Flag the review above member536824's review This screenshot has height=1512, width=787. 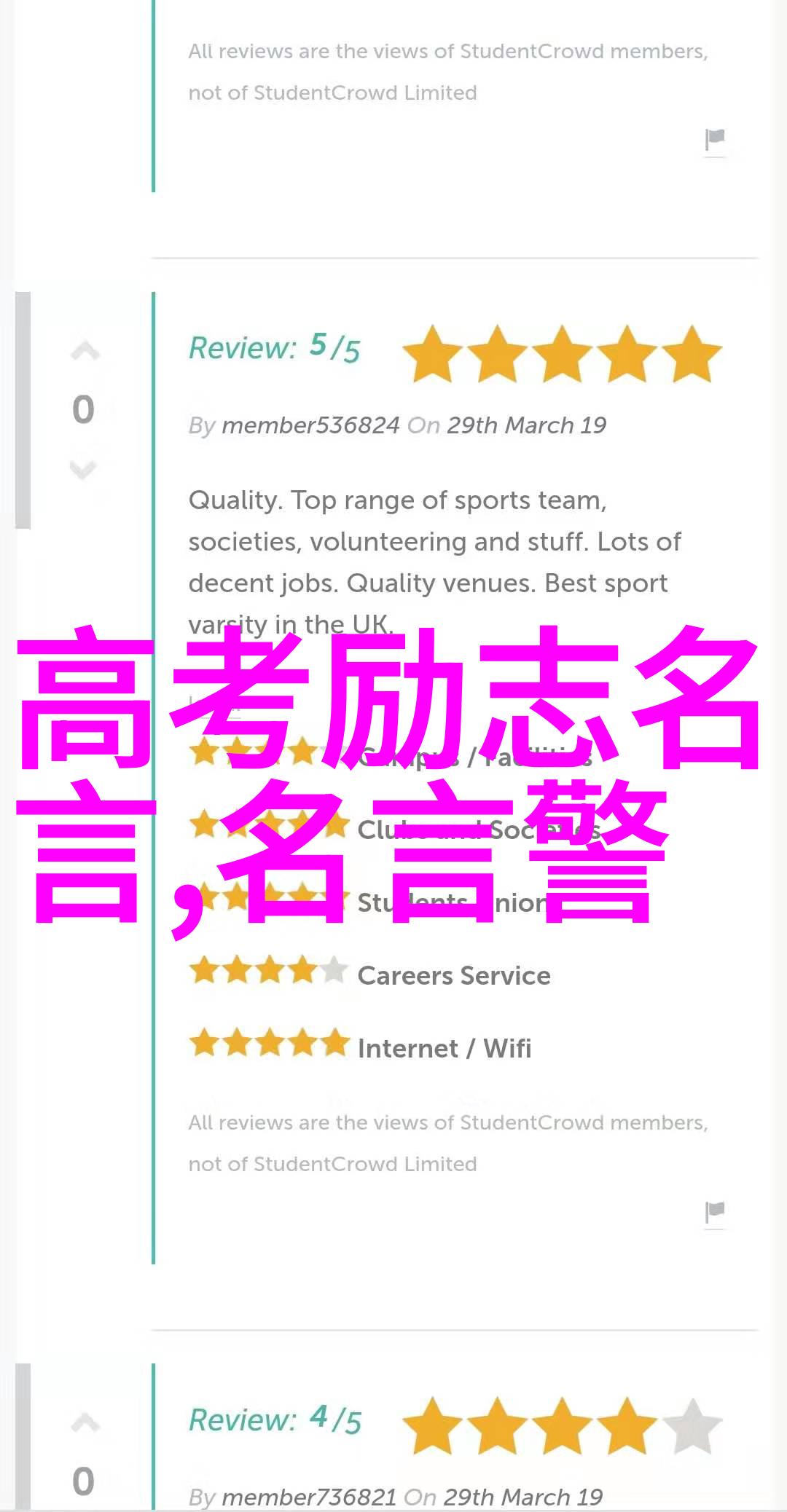pos(715,139)
